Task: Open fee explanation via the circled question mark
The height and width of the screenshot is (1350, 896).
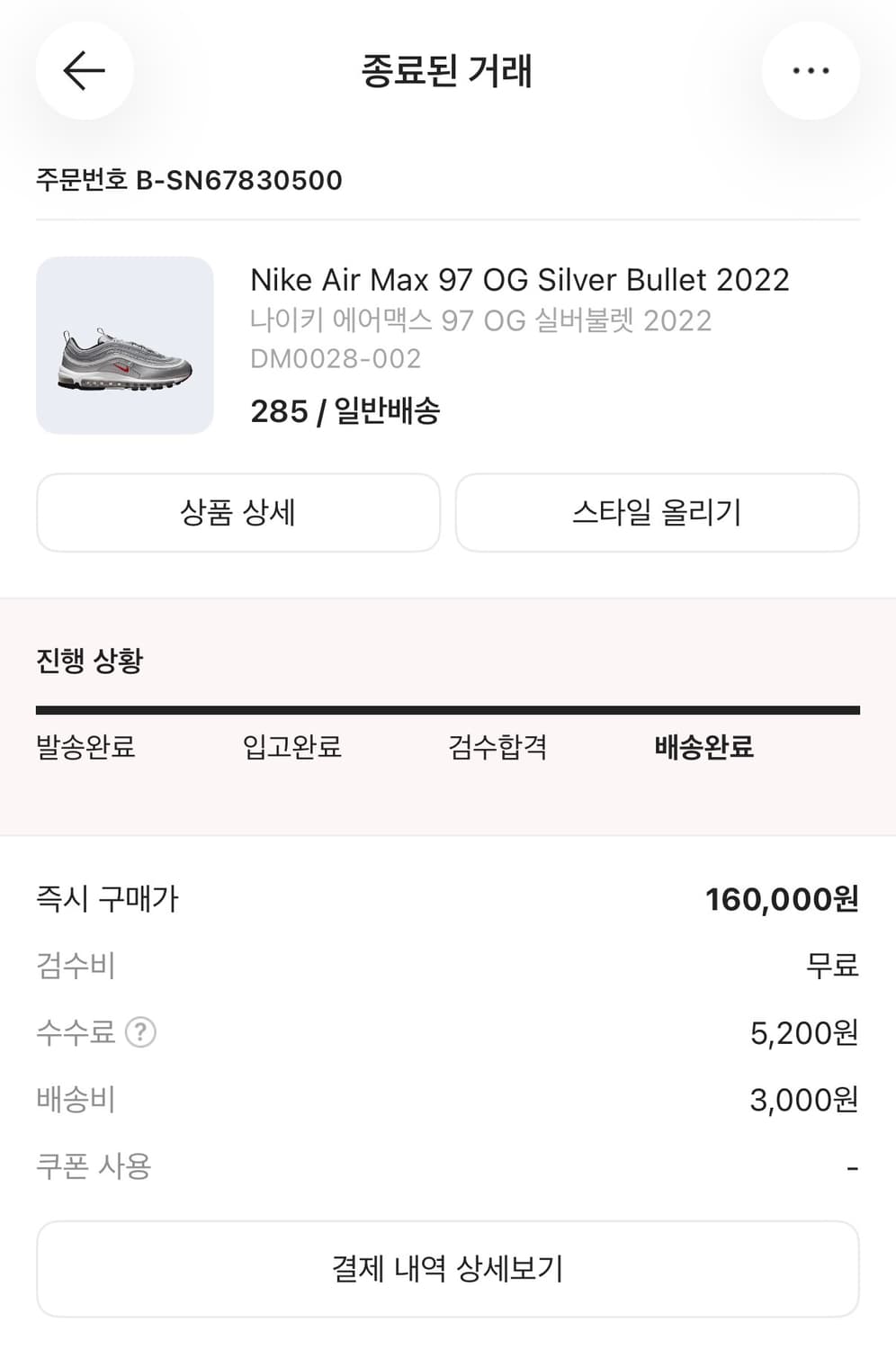Action: pyautogui.click(x=139, y=1033)
